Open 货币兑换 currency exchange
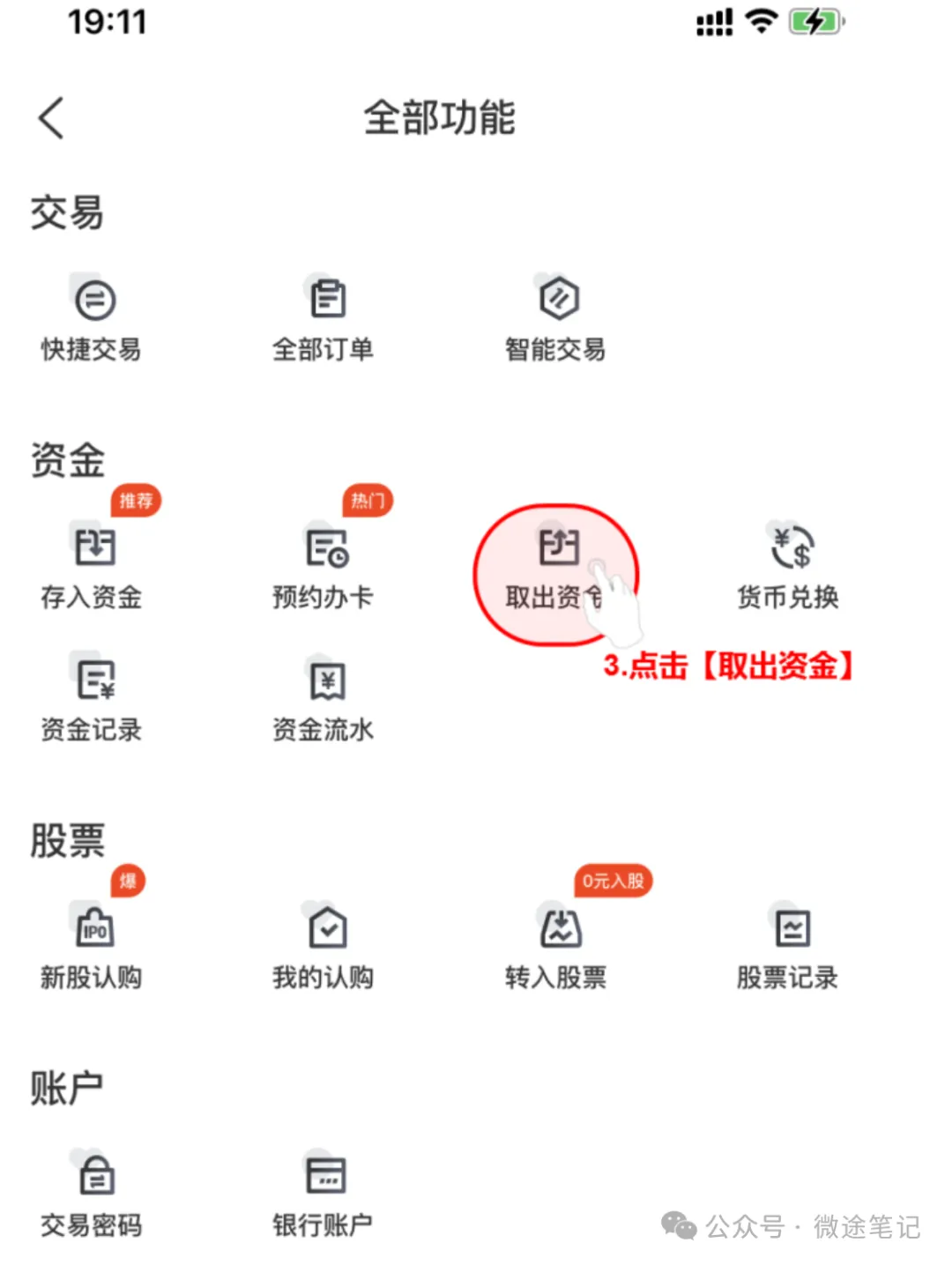The width and height of the screenshot is (952, 1265). (788, 566)
